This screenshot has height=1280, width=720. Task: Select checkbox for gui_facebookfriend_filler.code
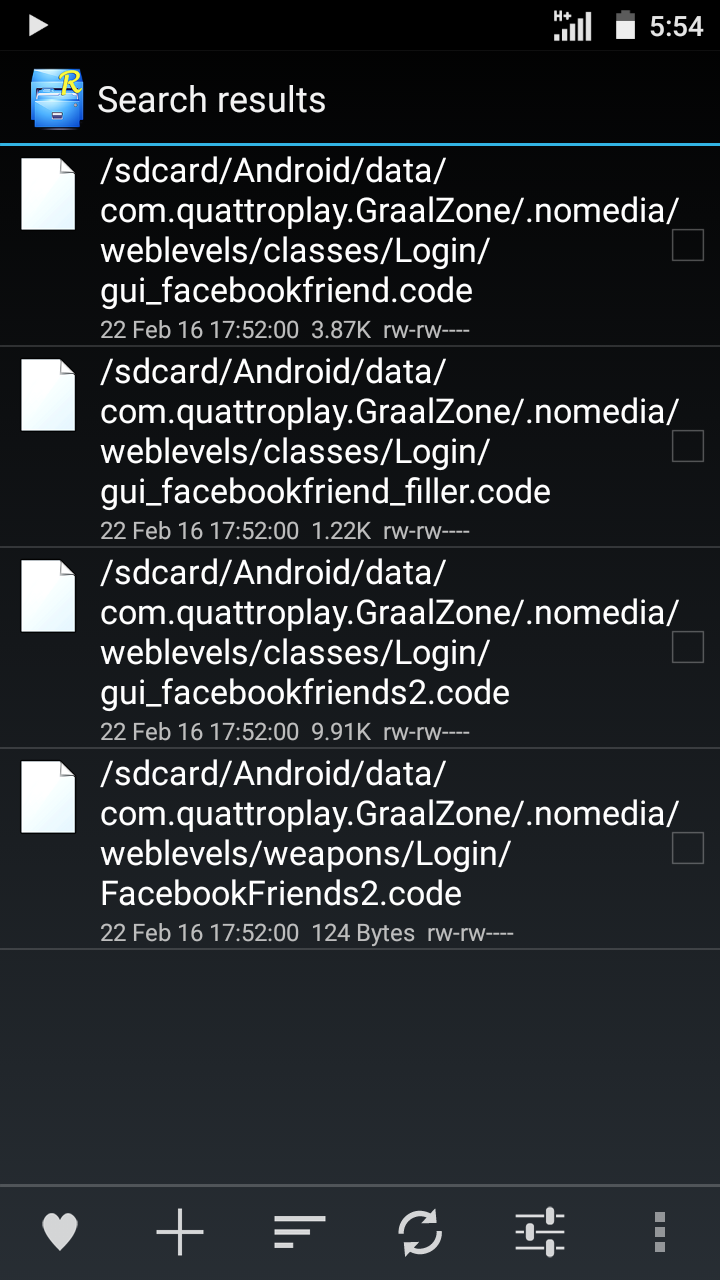[x=688, y=446]
